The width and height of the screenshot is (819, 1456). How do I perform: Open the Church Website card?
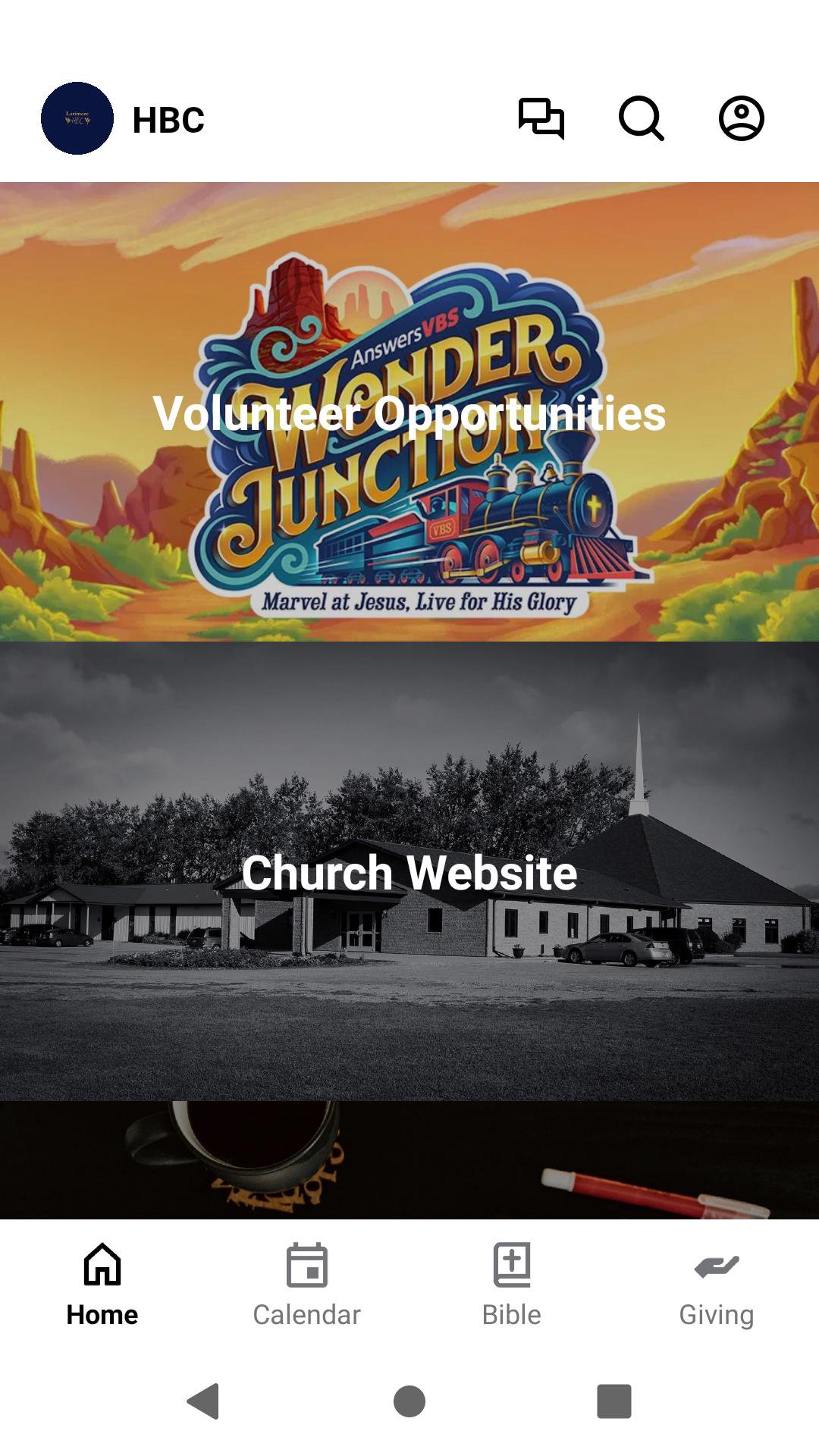coord(409,871)
